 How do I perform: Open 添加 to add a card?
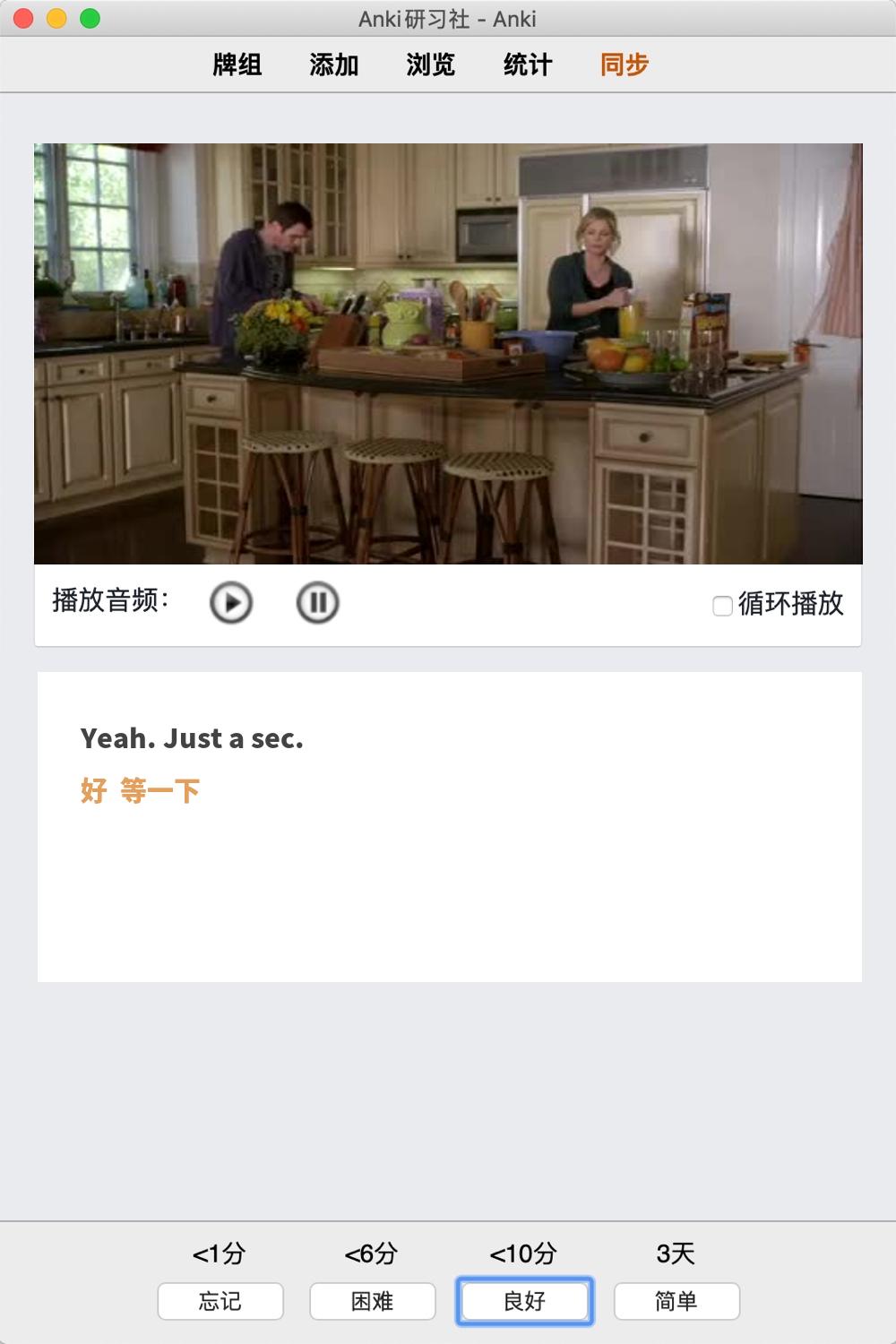tap(334, 65)
